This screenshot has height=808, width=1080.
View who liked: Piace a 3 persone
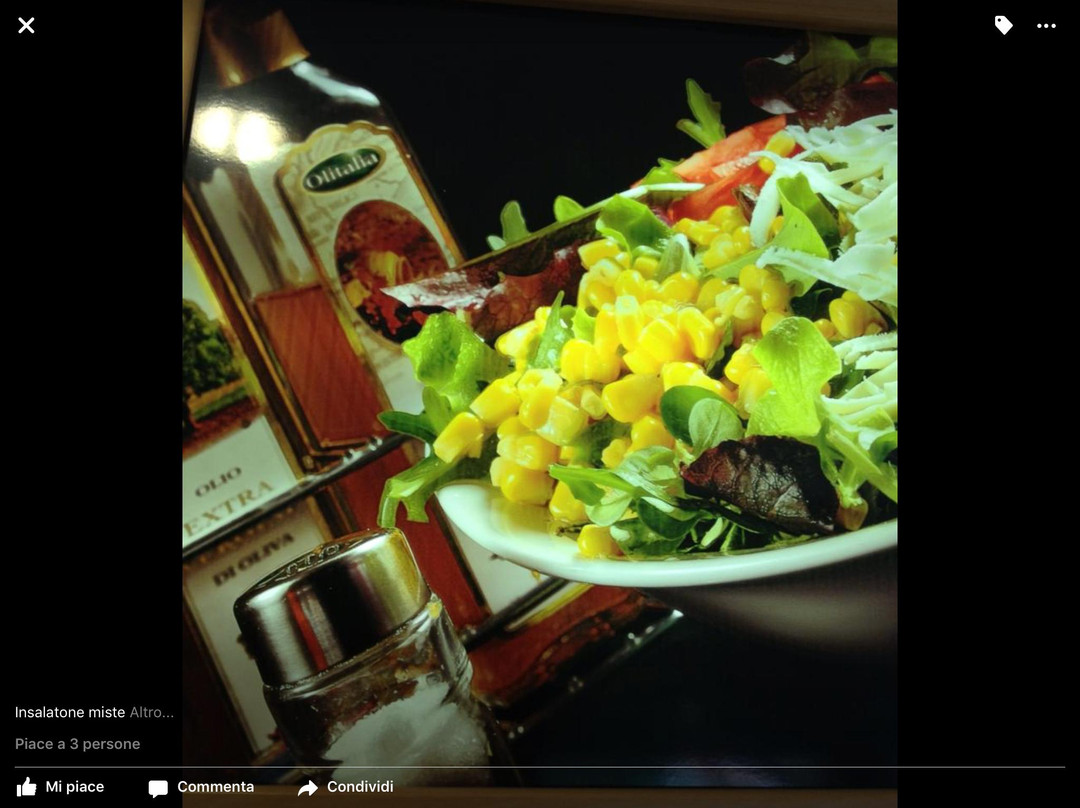[x=78, y=744]
